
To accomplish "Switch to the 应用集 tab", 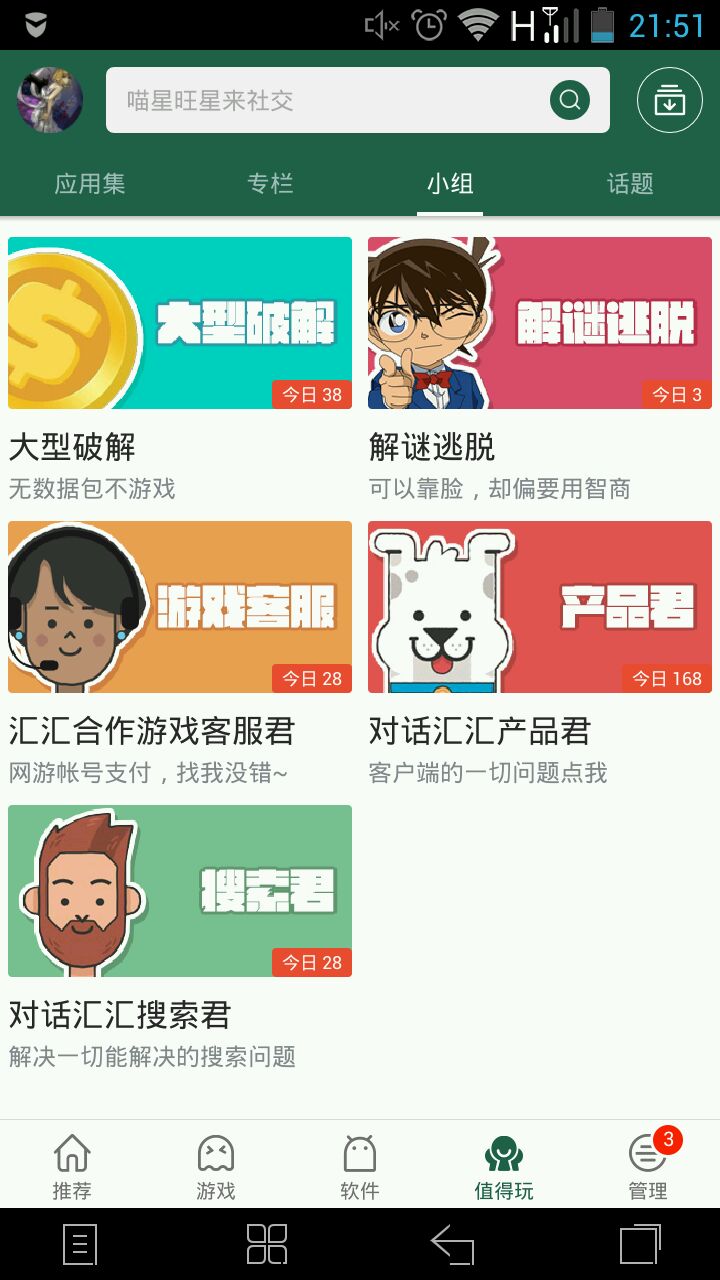I will [x=90, y=184].
